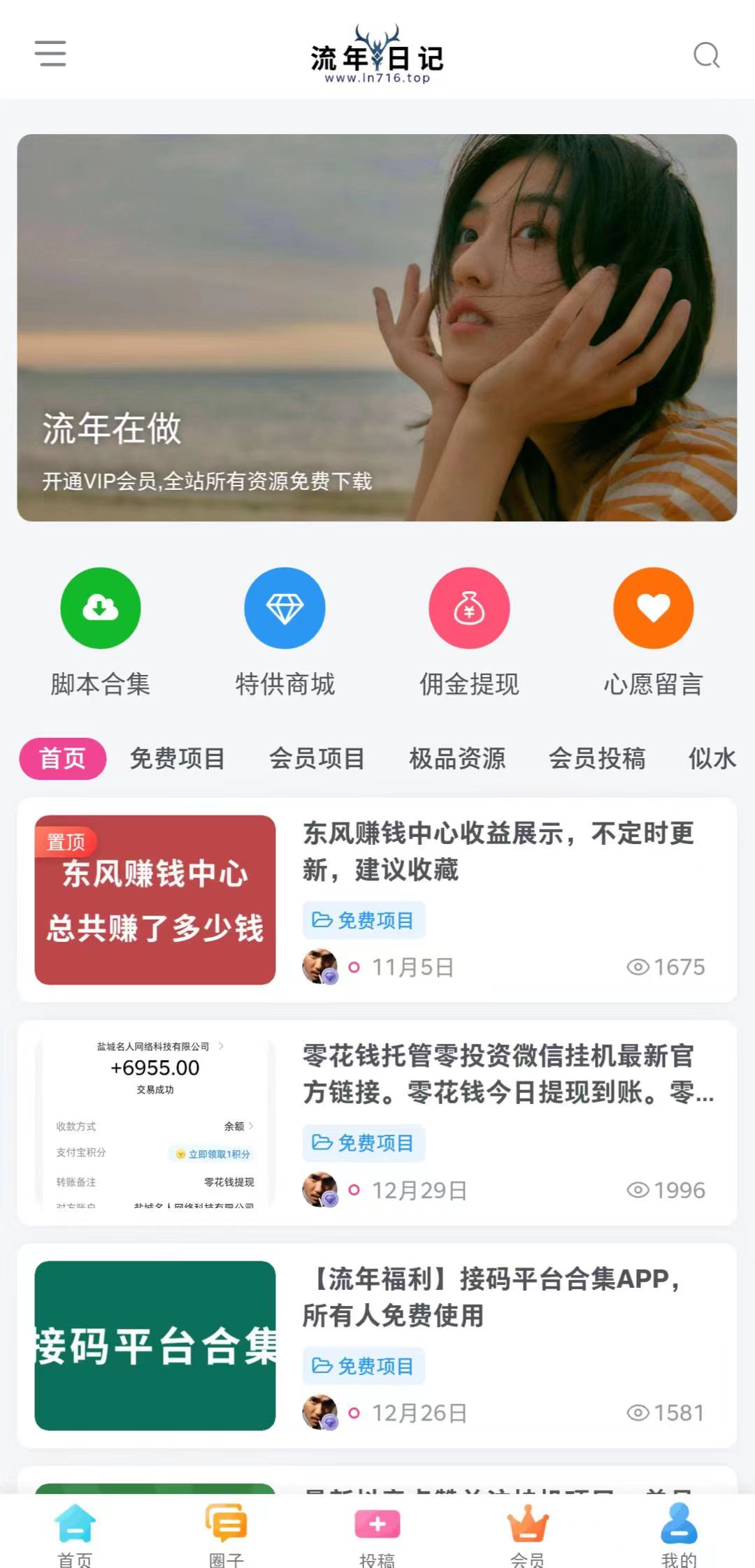Switch to the 极品资源 top tab
755x1568 pixels.
pyautogui.click(x=457, y=758)
